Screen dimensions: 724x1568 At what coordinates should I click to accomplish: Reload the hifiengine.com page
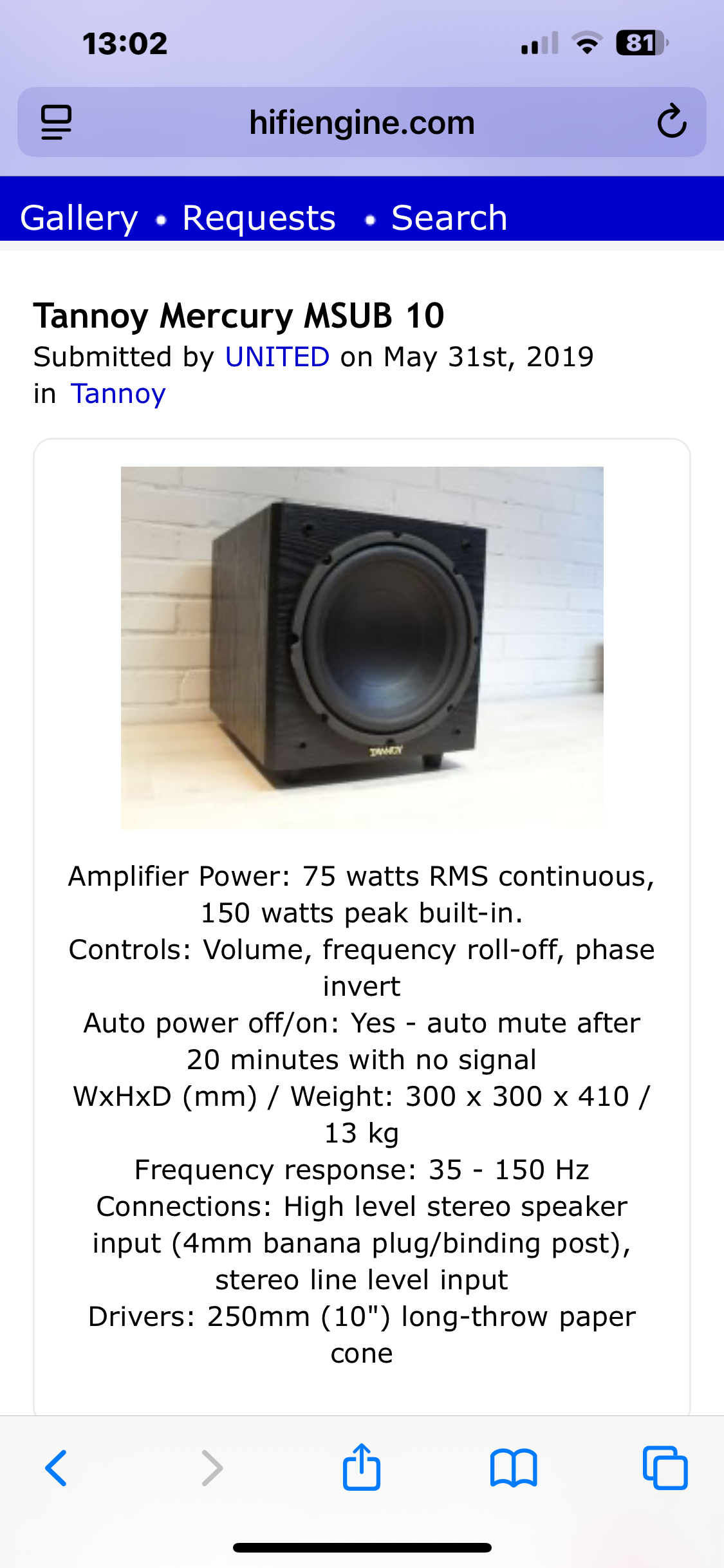pos(671,122)
